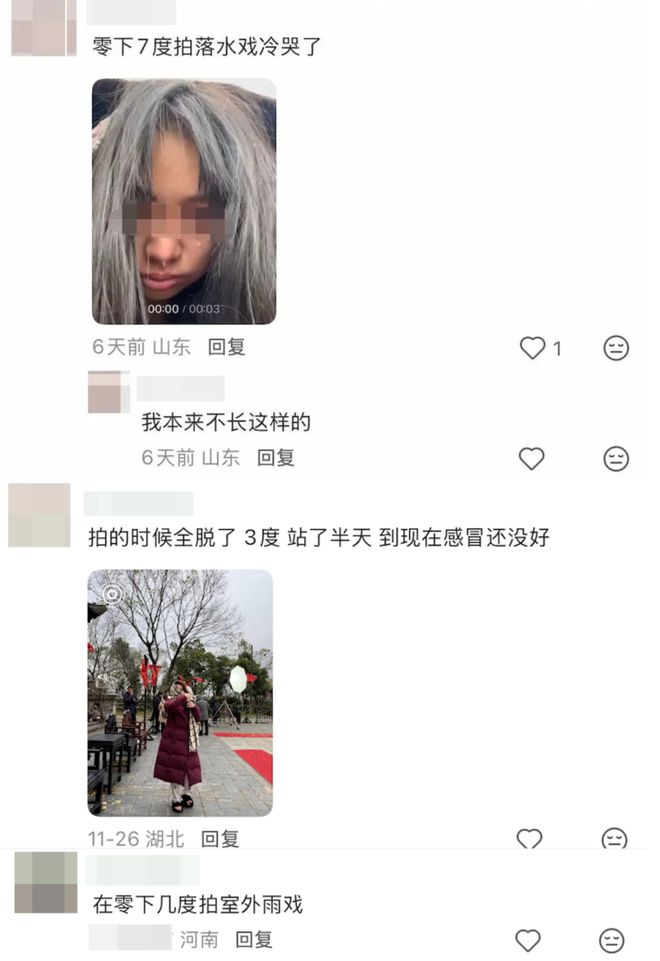Like the reply "我本来不长这样的"
Viewport: 660px width, 961px height.
pos(532,458)
